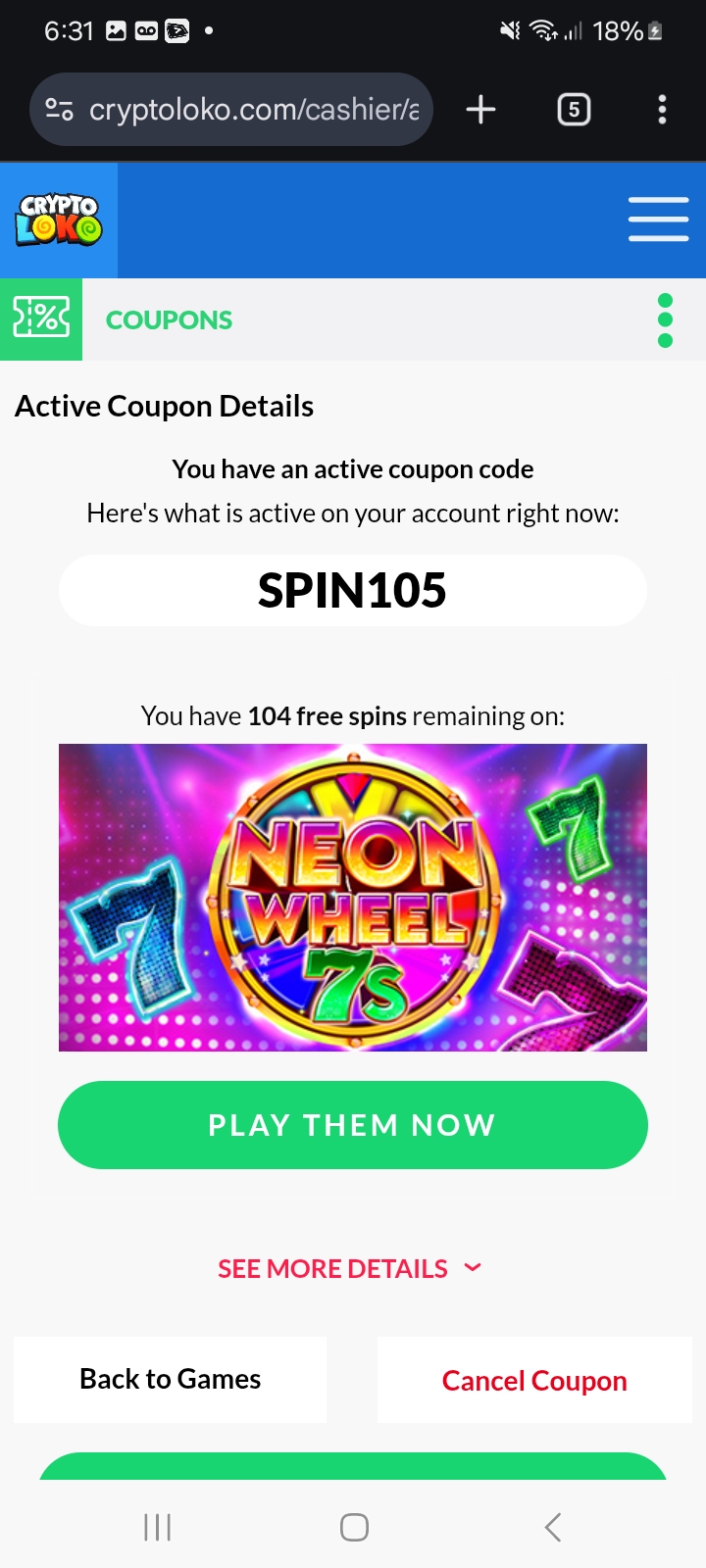Open the Neon Wheel 7s game tile
Viewport: 706px width, 1568px height.
[x=353, y=898]
